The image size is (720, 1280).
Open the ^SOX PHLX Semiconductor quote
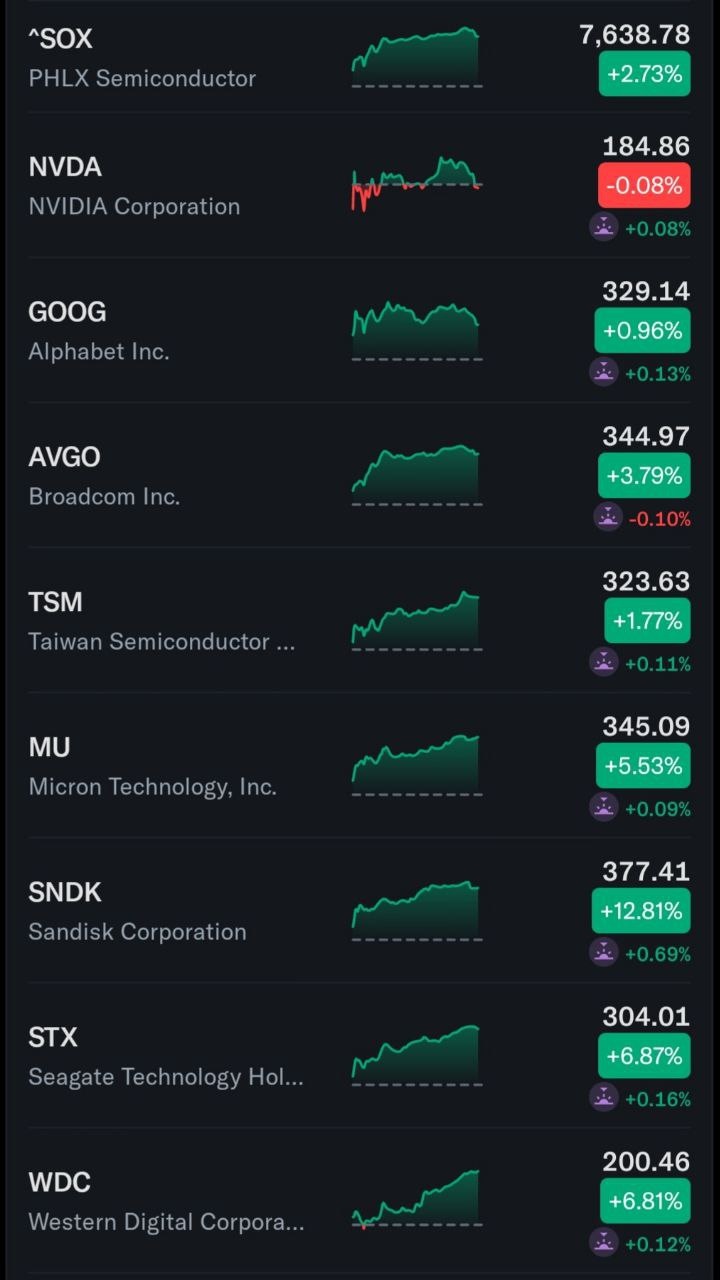coord(142,58)
